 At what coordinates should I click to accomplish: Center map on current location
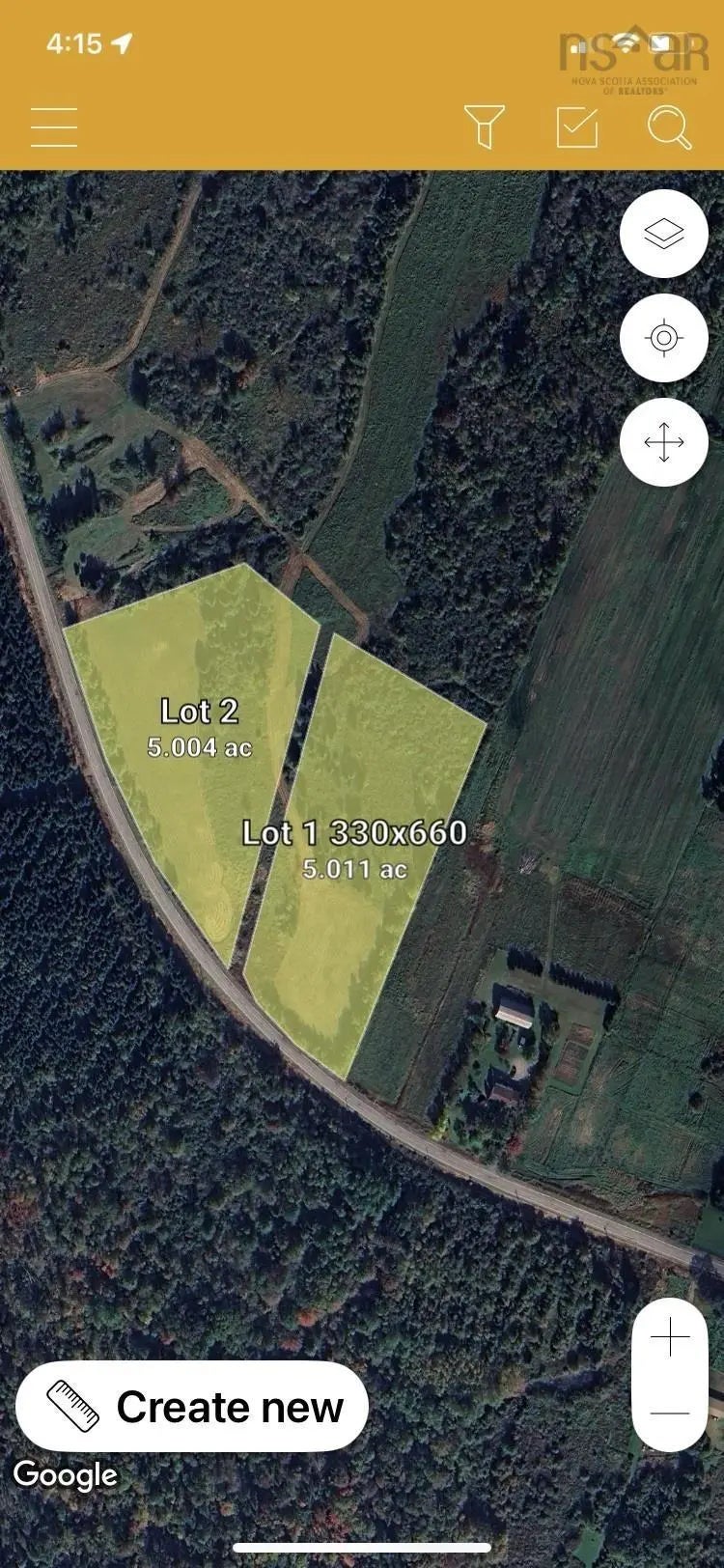point(664,338)
